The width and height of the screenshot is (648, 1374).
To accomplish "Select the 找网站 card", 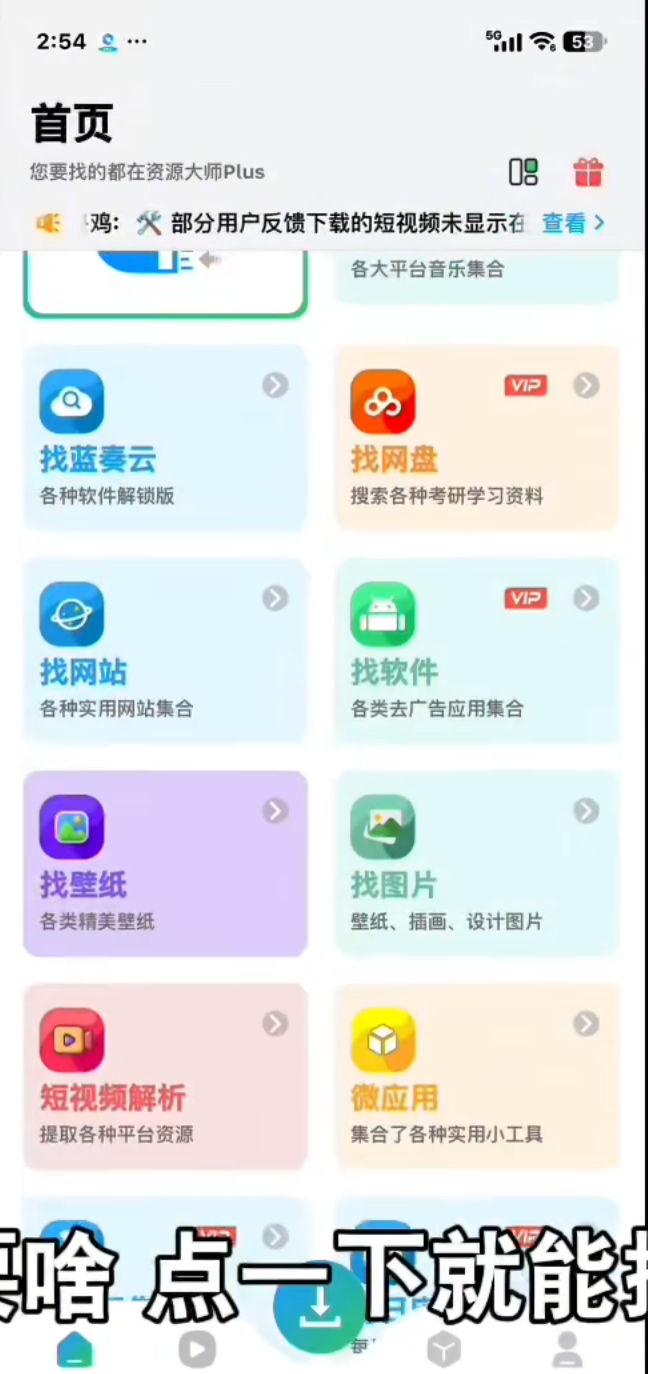I will click(x=165, y=650).
